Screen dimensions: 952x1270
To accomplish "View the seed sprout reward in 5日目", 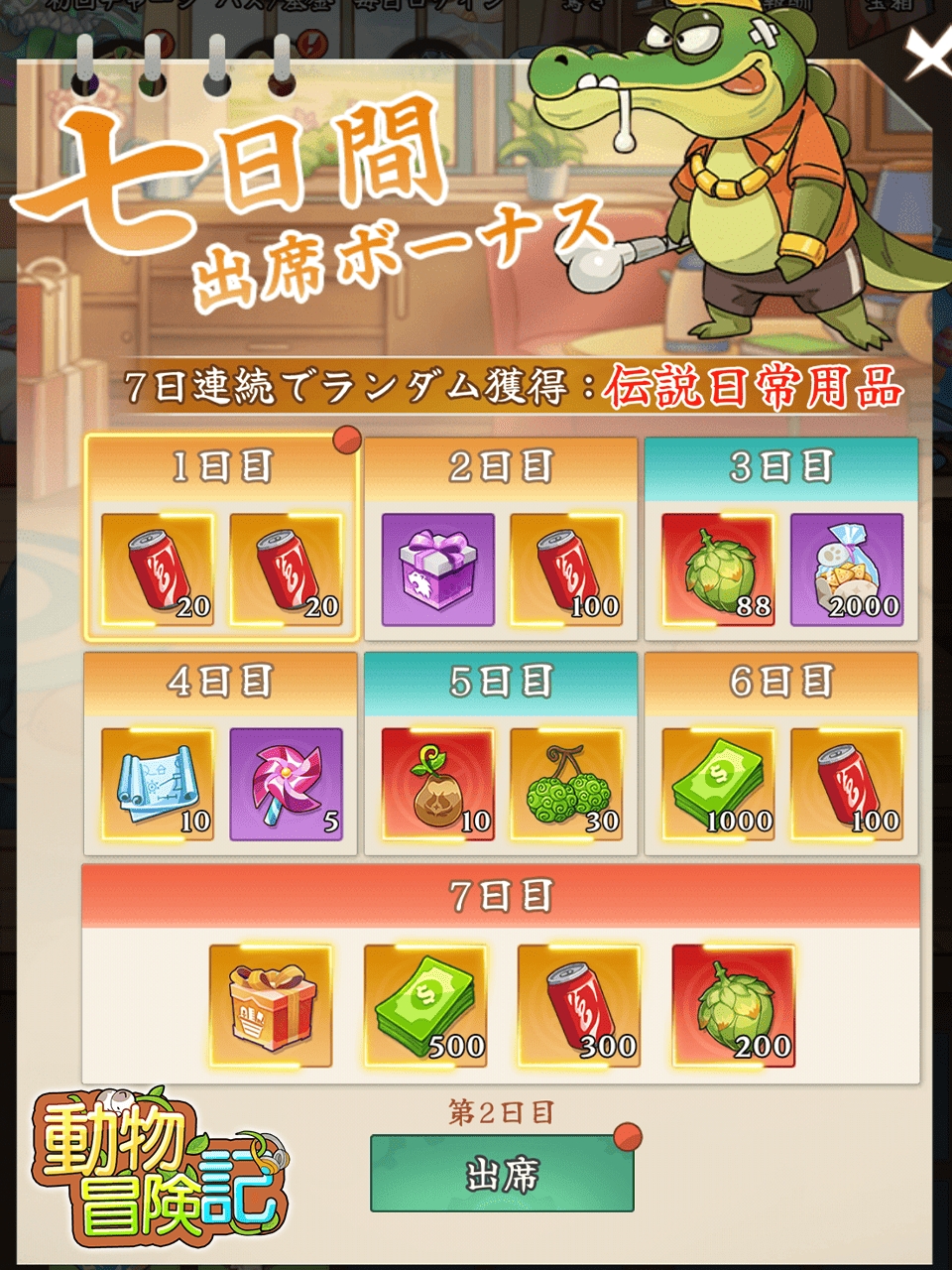I will tap(437, 784).
